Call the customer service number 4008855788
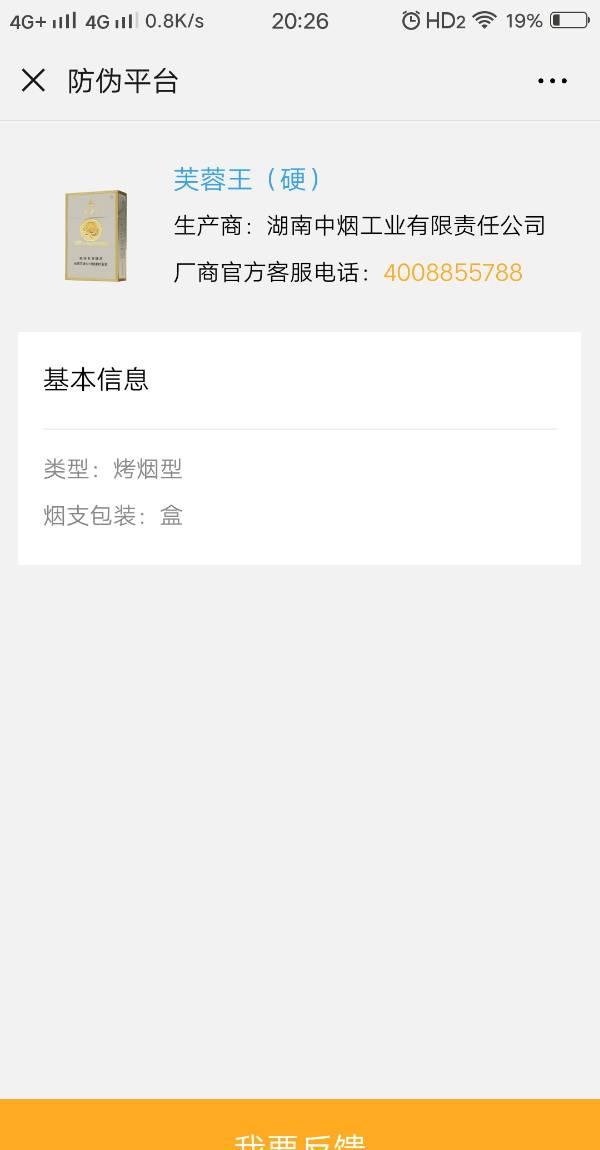This screenshot has width=600, height=1150. pos(453,273)
